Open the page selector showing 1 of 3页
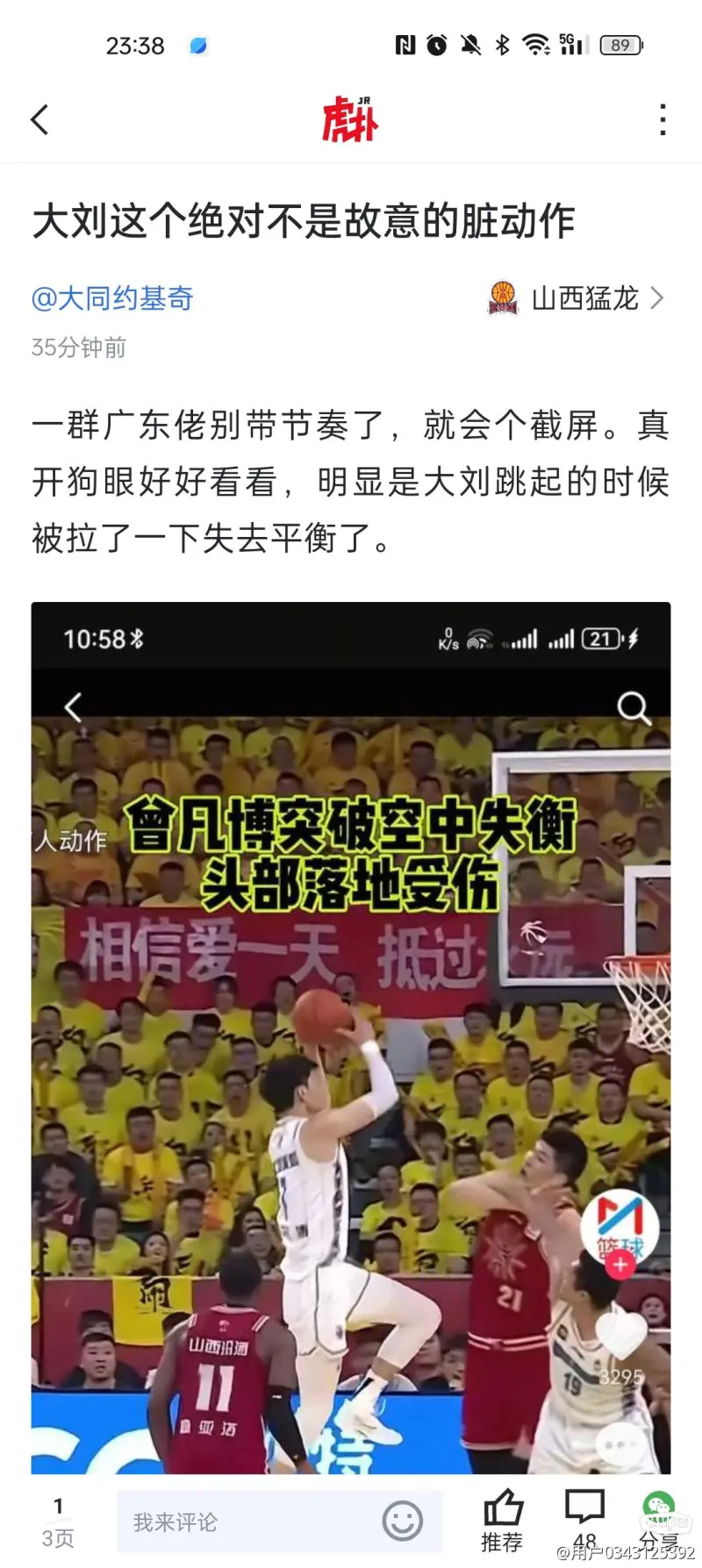 pos(58,1522)
